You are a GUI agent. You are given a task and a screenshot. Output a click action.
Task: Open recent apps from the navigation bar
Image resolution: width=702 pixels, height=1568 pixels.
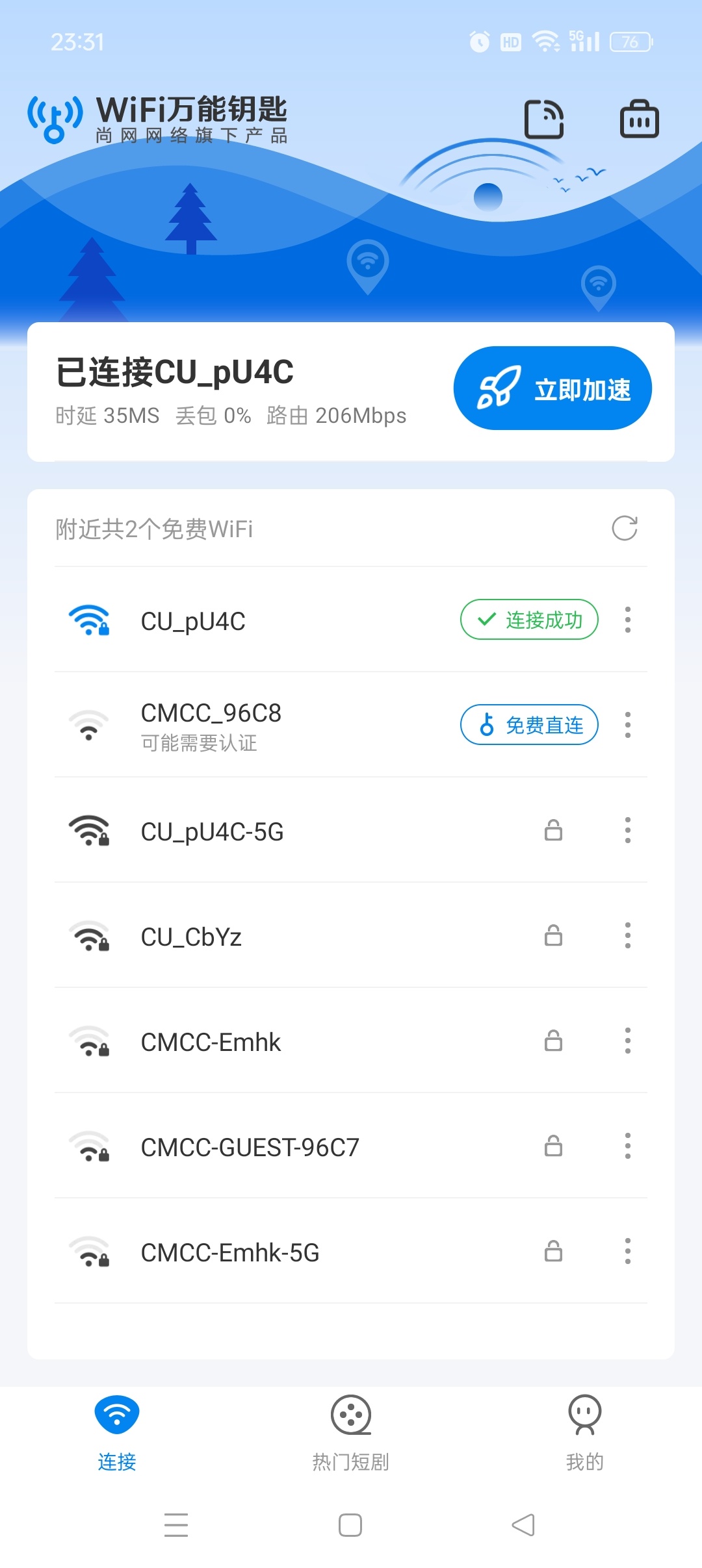(176, 1524)
